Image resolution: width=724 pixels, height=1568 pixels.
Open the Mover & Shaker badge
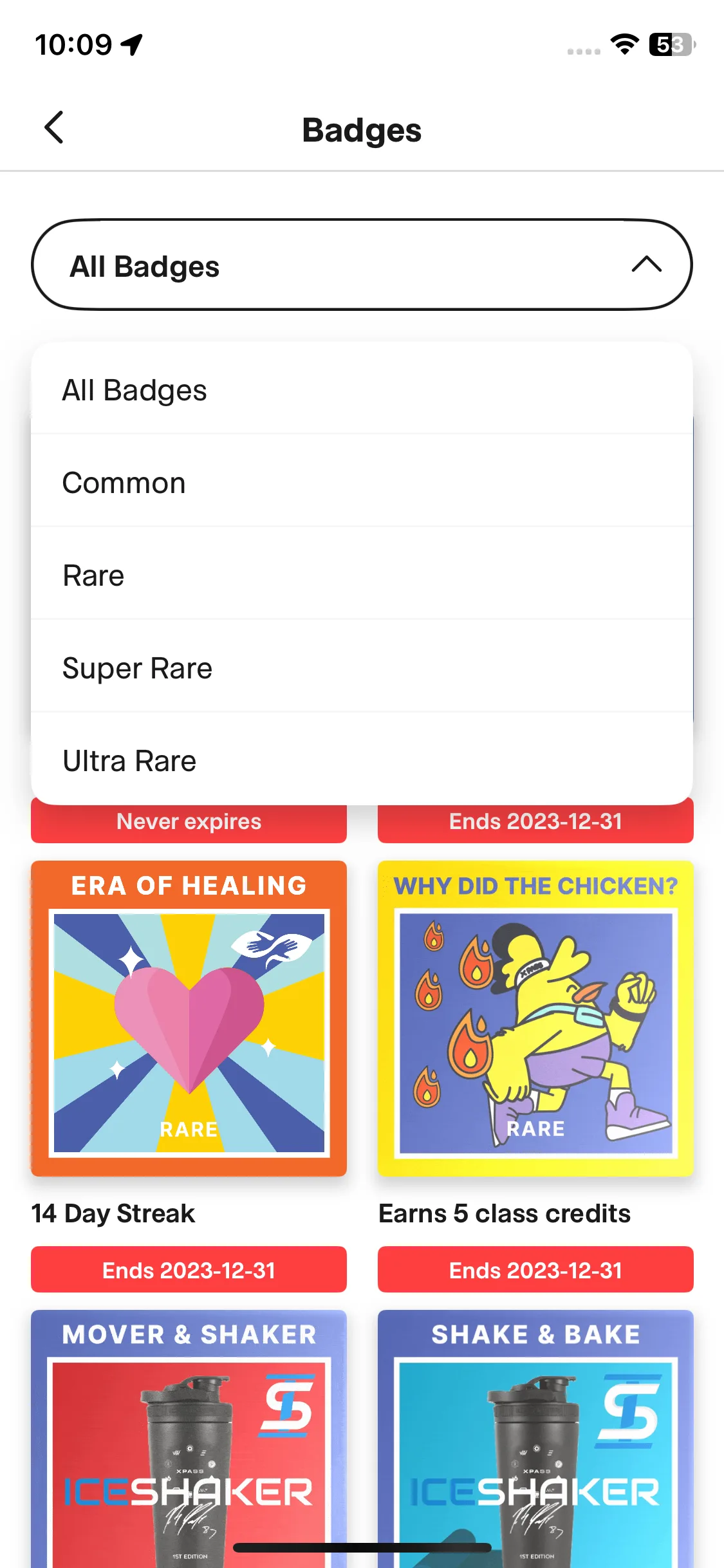(x=189, y=1435)
